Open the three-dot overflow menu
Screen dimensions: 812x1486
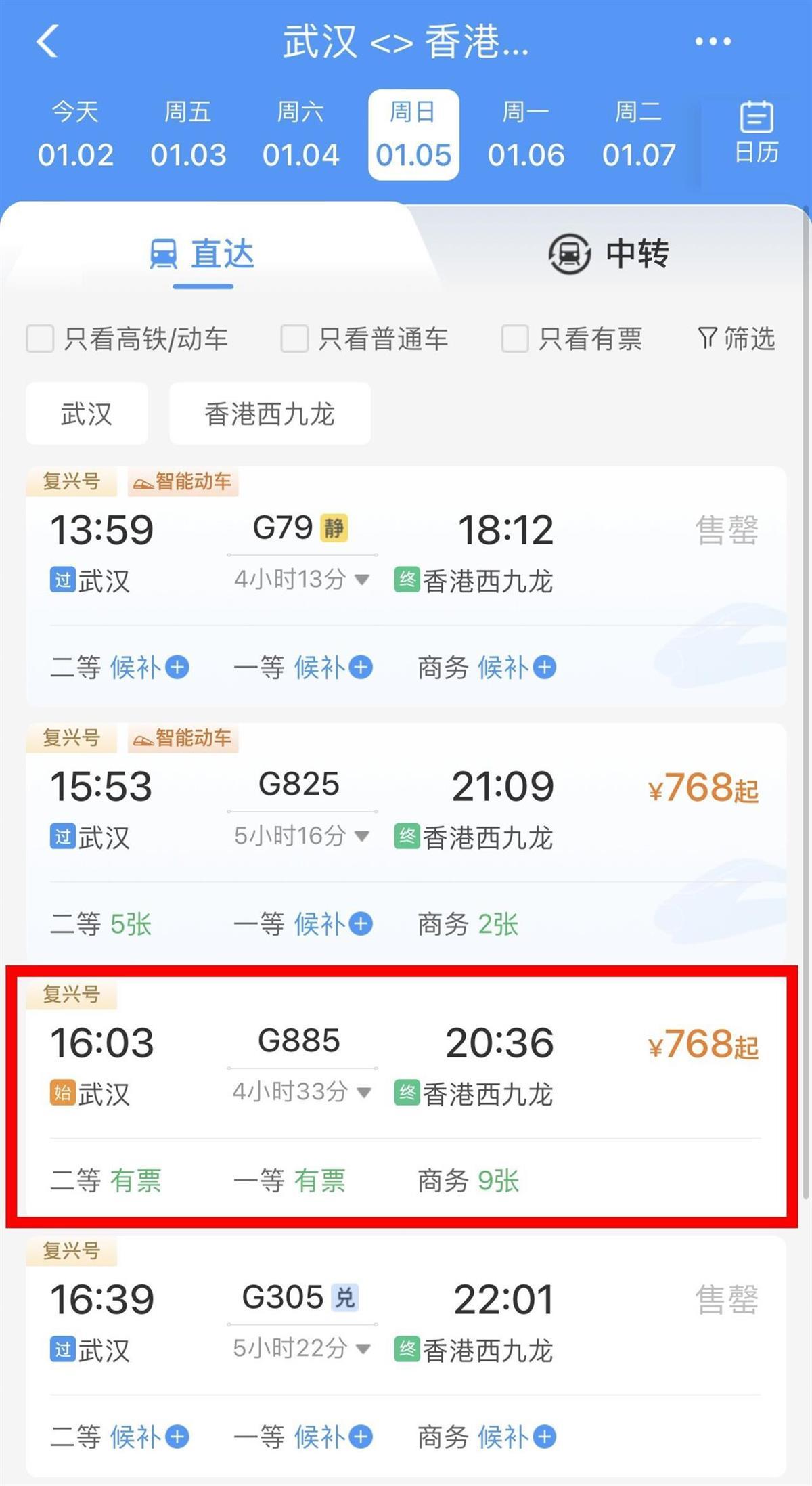pos(713,42)
